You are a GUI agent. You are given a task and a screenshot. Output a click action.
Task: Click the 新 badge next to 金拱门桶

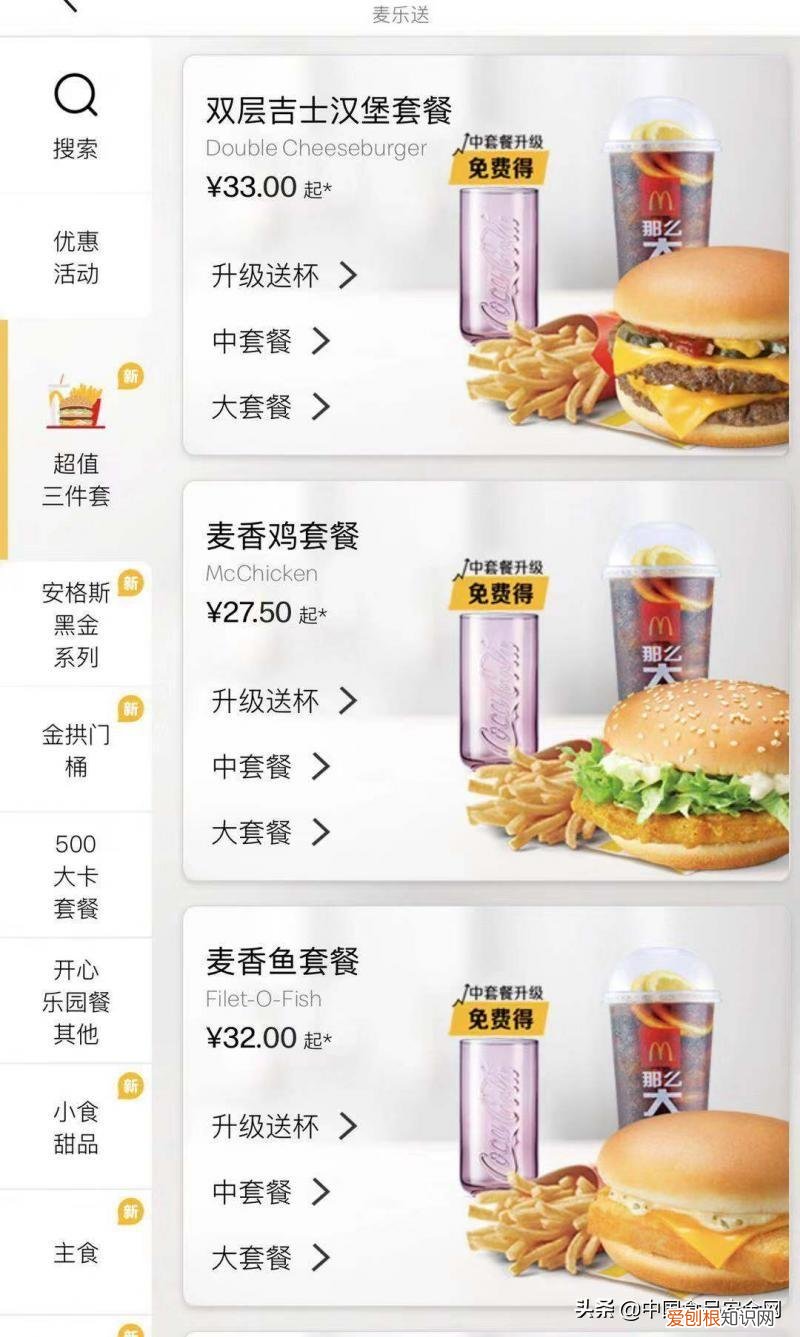click(x=130, y=707)
